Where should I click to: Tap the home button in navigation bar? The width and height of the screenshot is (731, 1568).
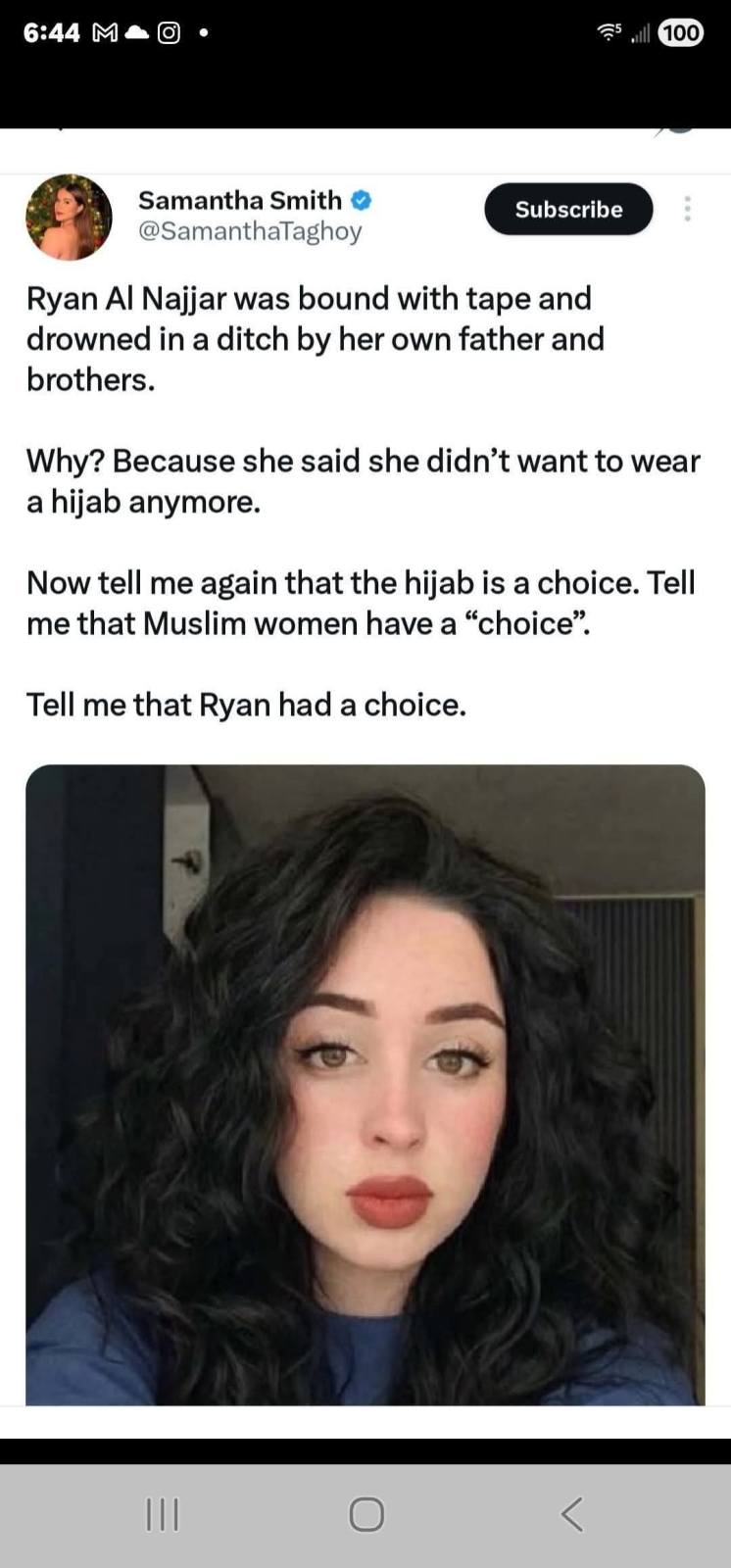coord(366,1514)
